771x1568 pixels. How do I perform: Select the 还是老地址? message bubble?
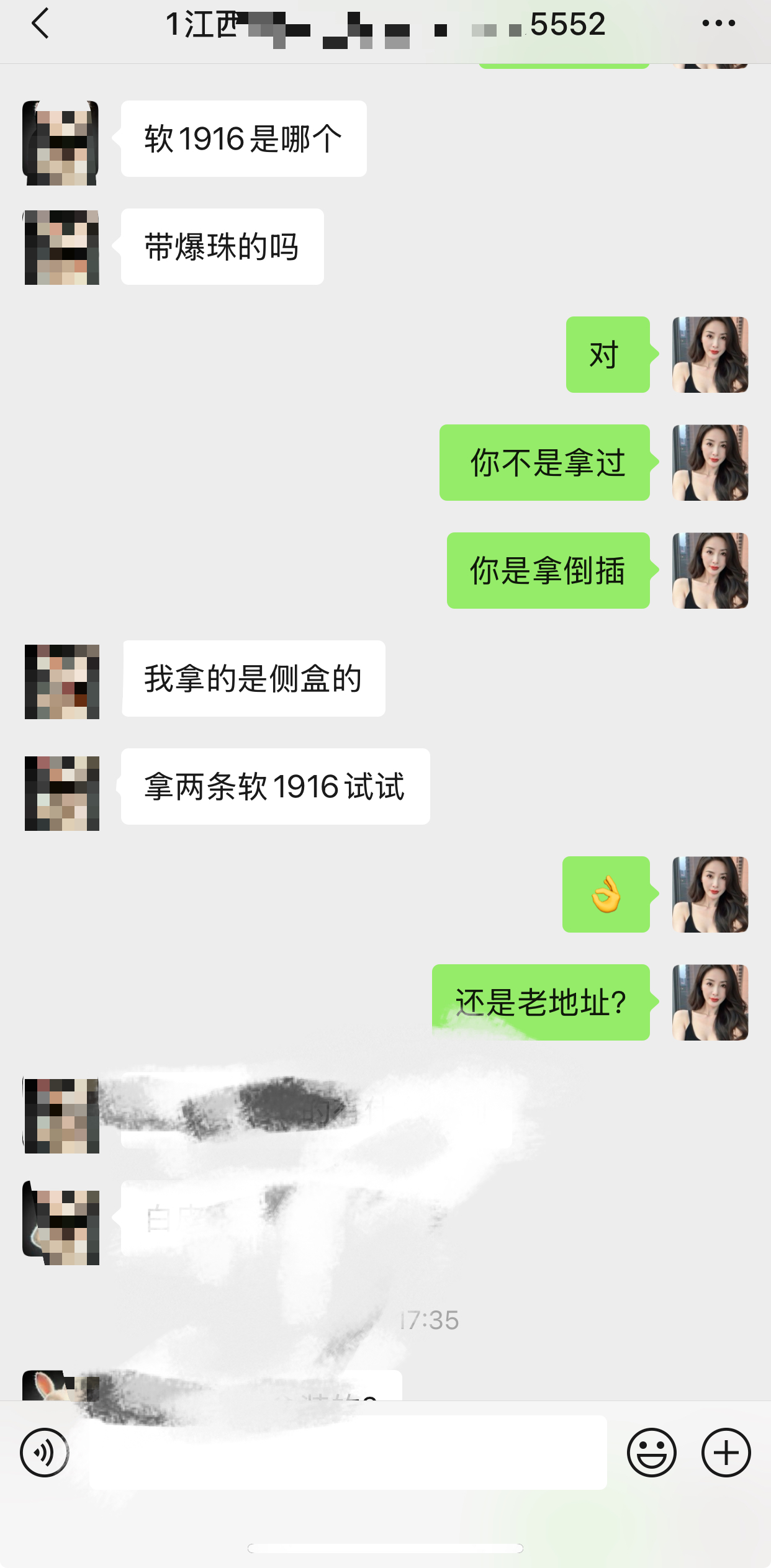tap(540, 1002)
